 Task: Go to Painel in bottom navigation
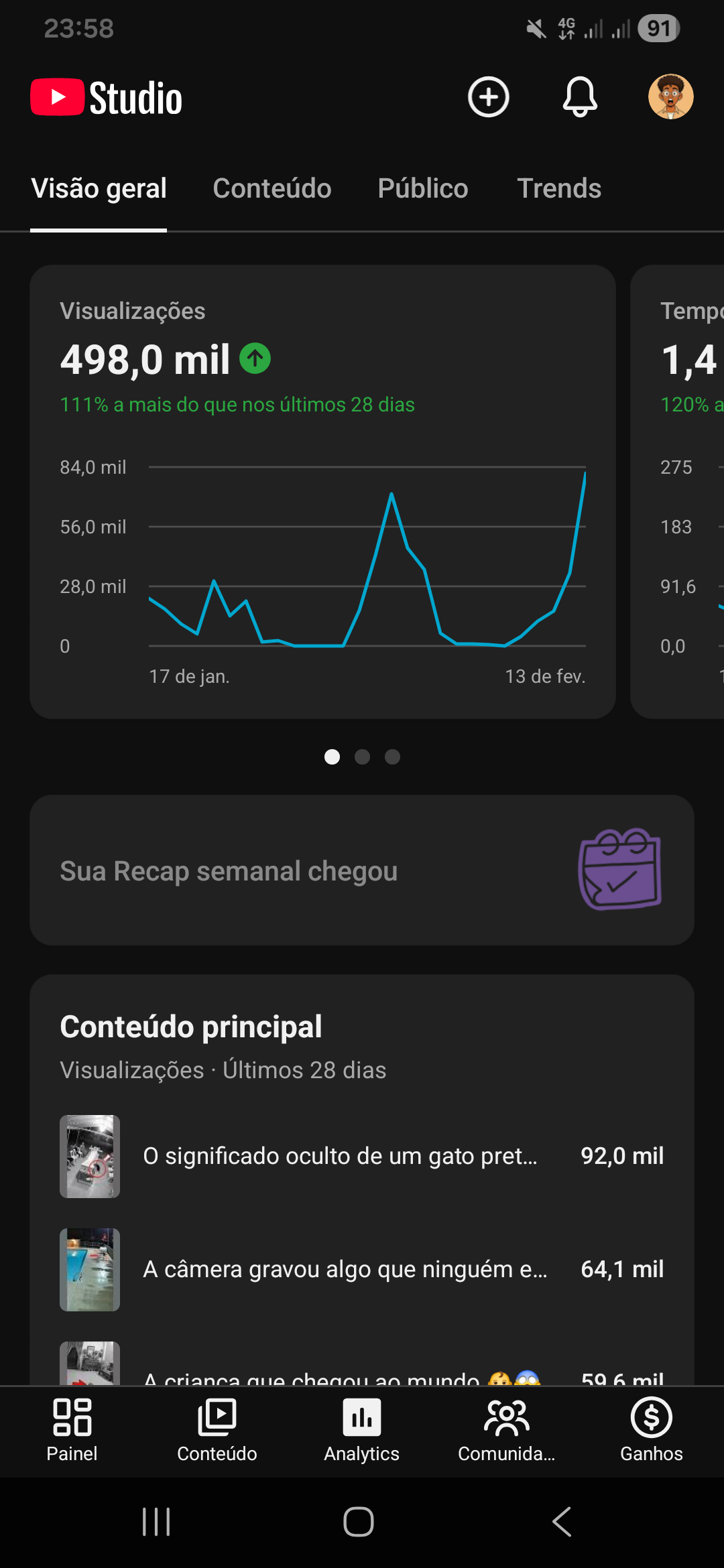pyautogui.click(x=72, y=1430)
